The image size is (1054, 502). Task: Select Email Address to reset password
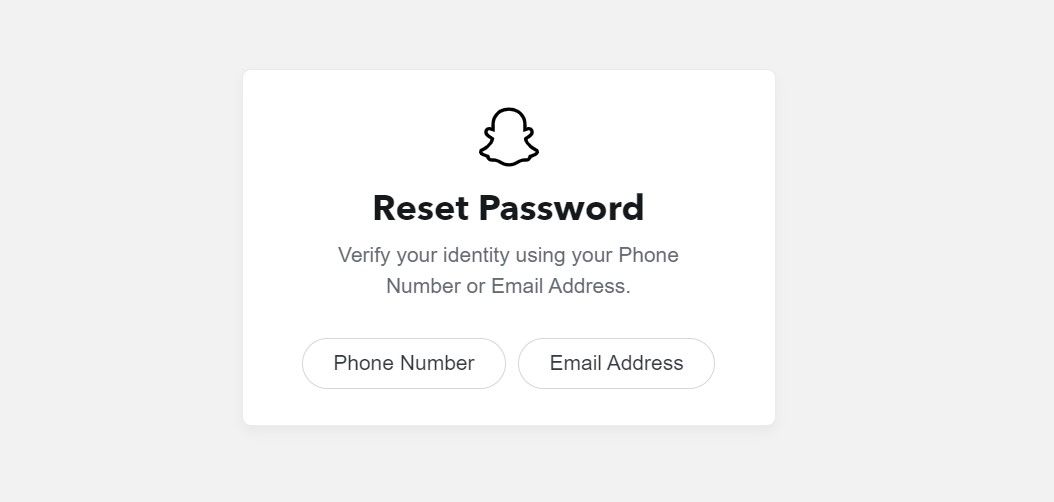point(616,363)
